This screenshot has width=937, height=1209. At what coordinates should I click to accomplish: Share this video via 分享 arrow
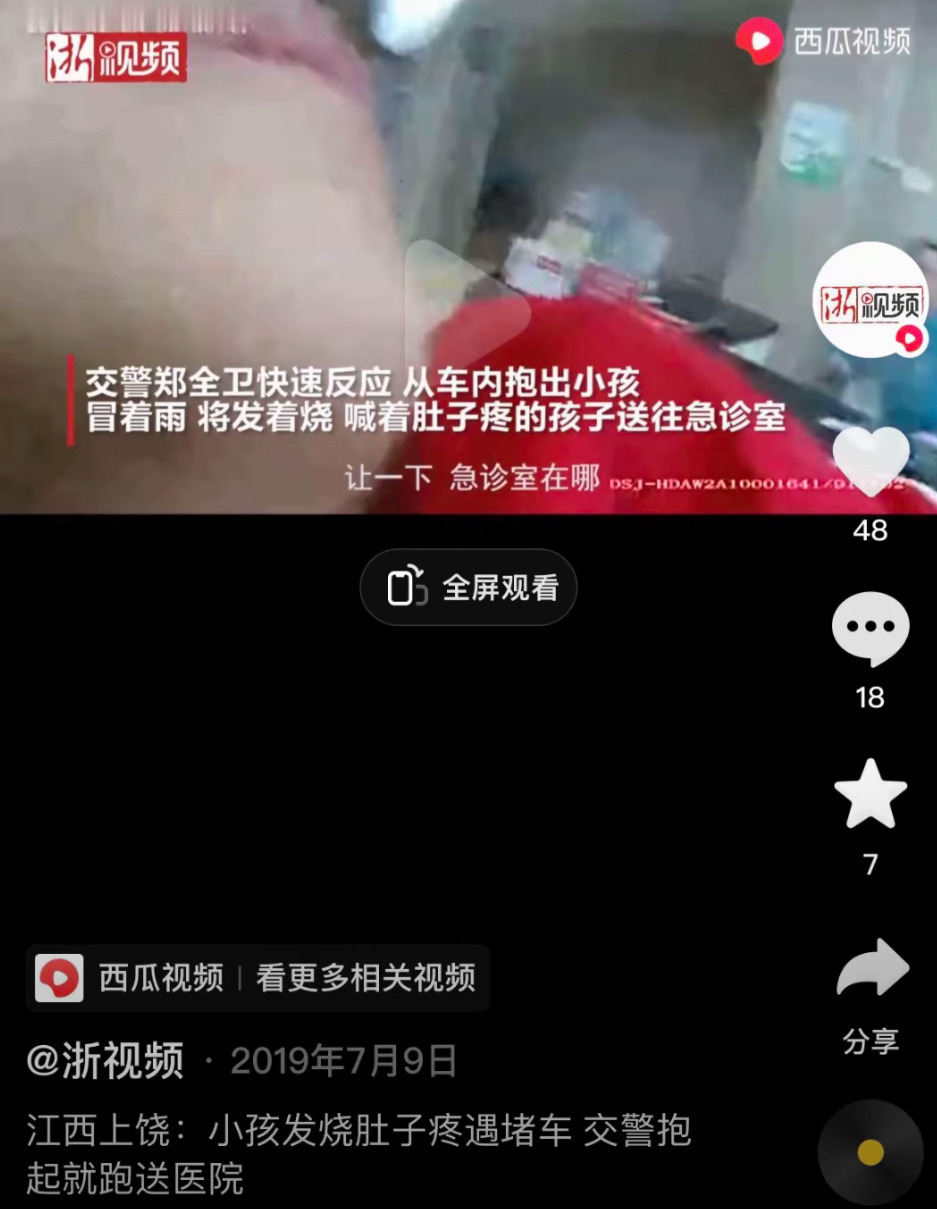pos(870,968)
